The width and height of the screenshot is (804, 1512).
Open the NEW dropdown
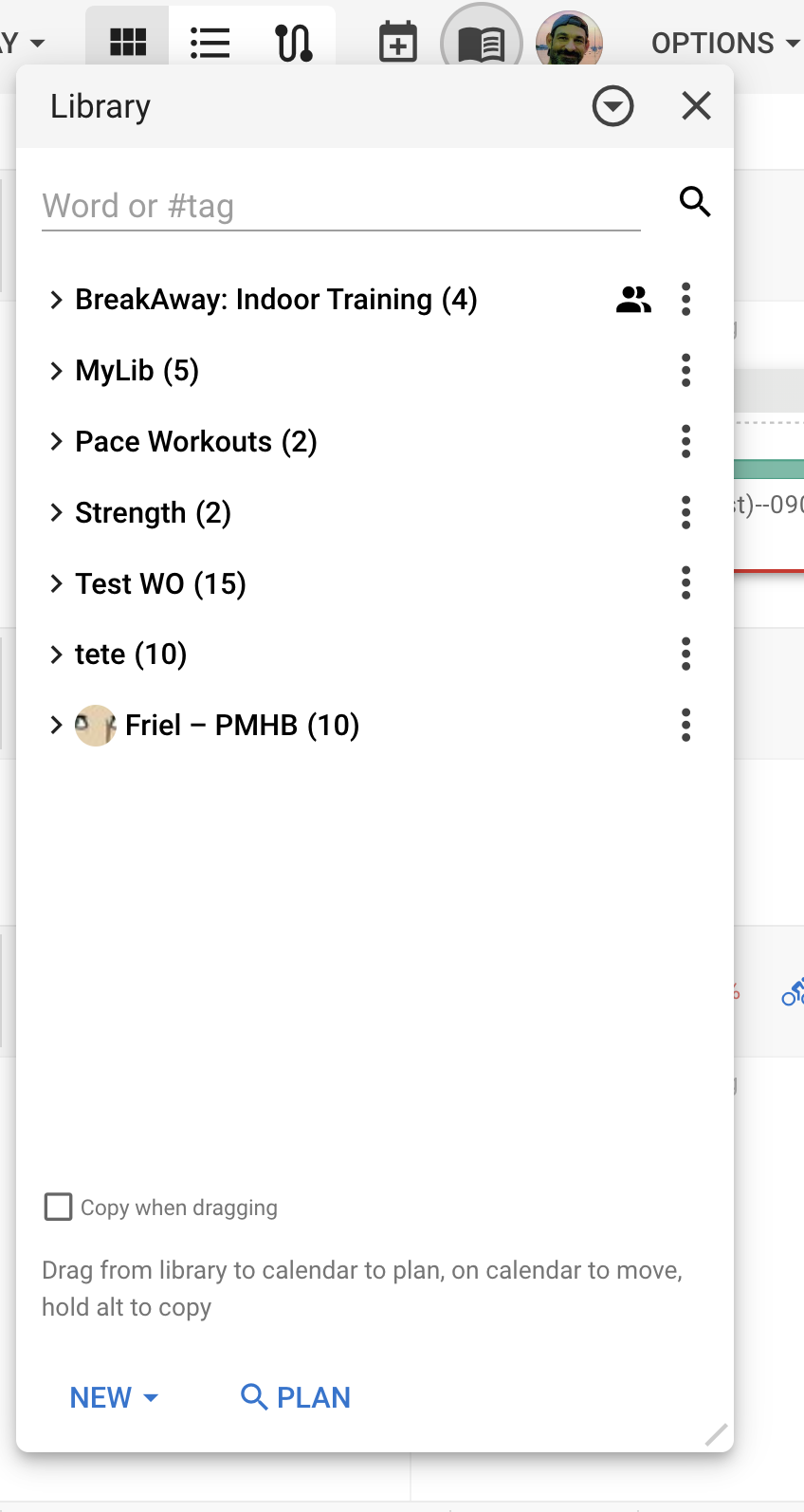click(114, 1397)
